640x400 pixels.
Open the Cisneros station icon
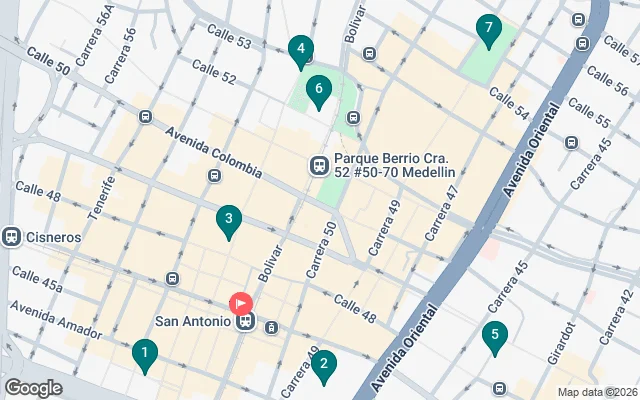pos(12,238)
